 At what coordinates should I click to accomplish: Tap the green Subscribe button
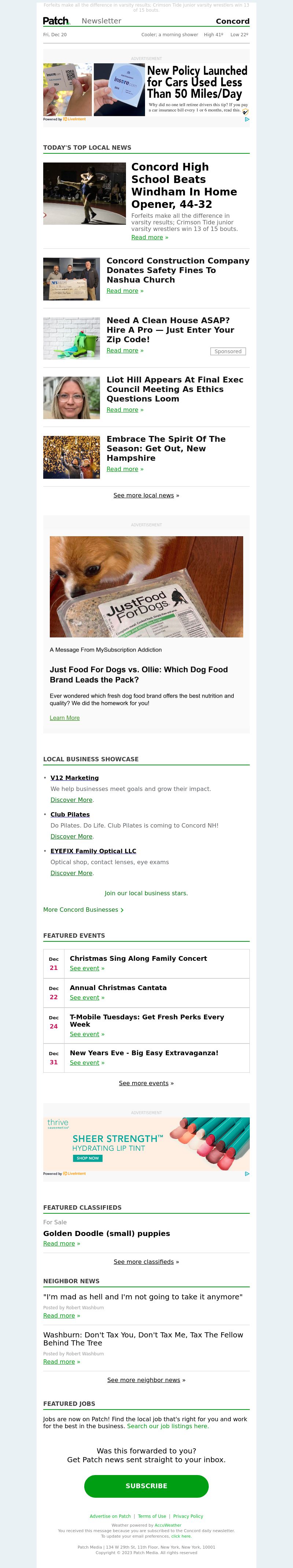tap(146, 1485)
